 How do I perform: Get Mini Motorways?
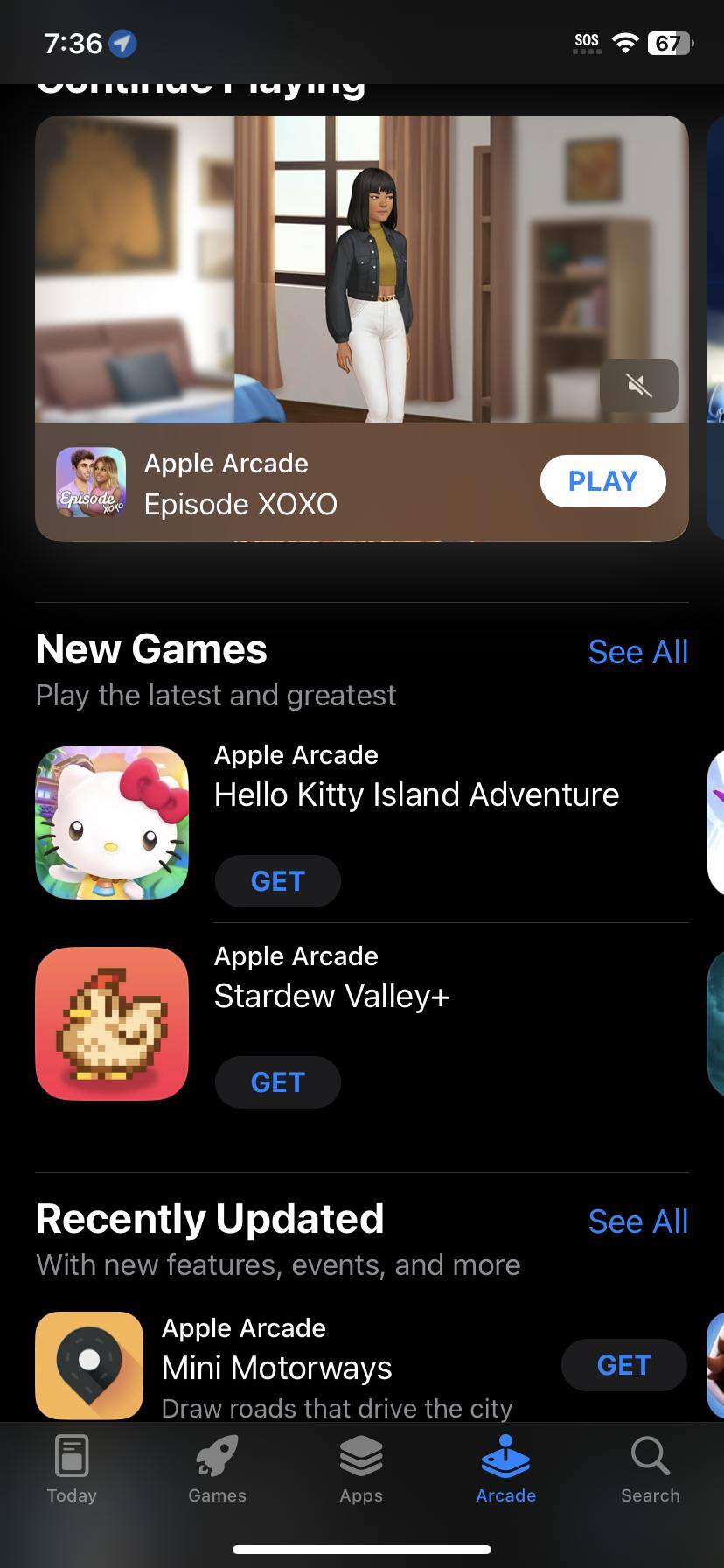point(623,1365)
